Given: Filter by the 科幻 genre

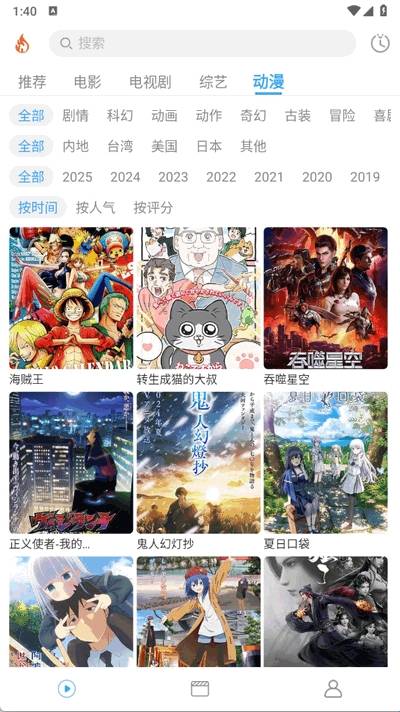Looking at the screenshot, I should [x=120, y=115].
